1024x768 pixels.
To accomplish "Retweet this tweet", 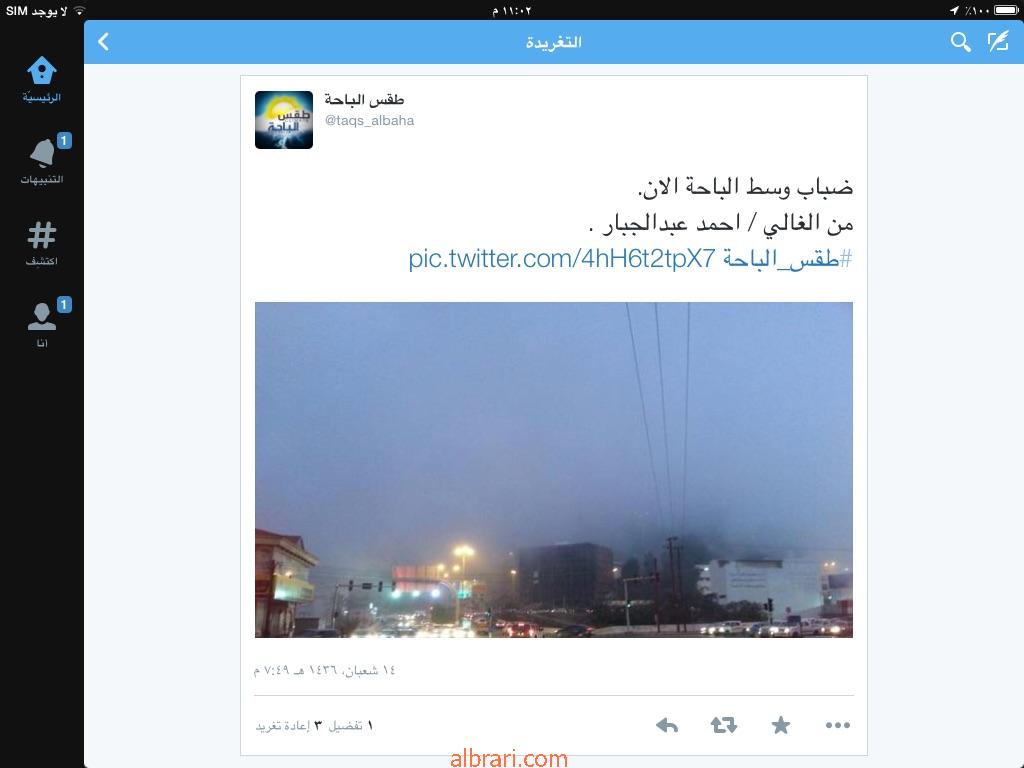I will click(724, 726).
